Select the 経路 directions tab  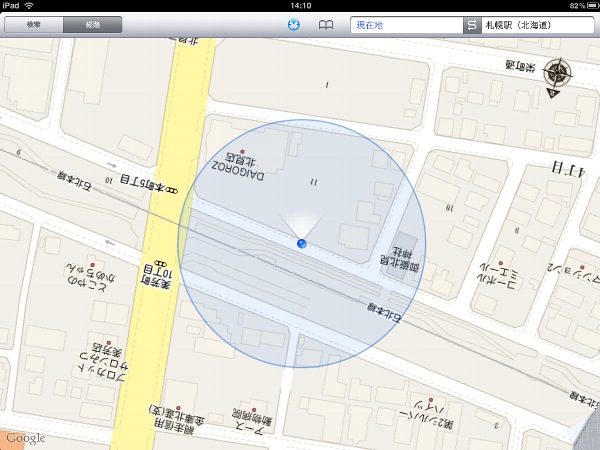coord(93,24)
